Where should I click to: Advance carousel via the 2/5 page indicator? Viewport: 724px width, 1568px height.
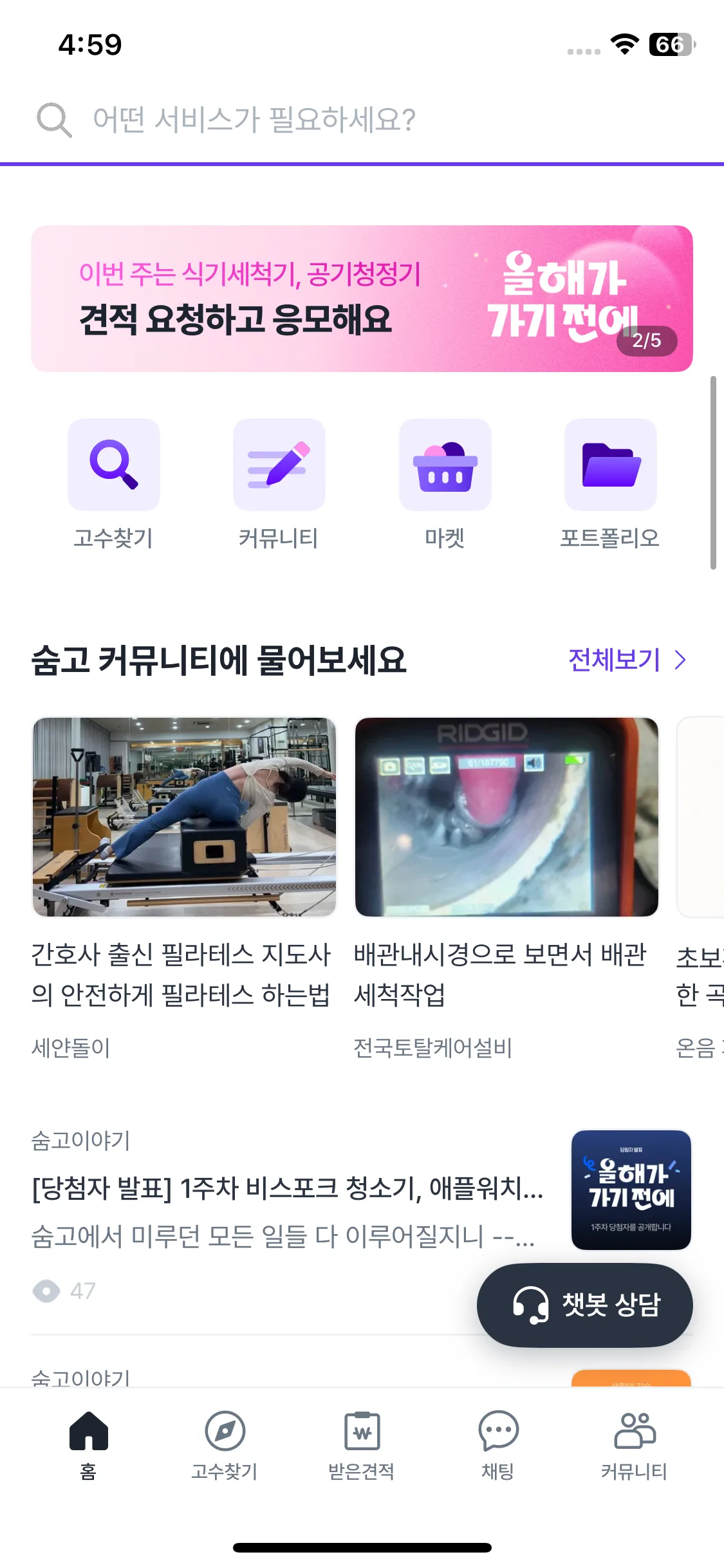[x=647, y=342]
